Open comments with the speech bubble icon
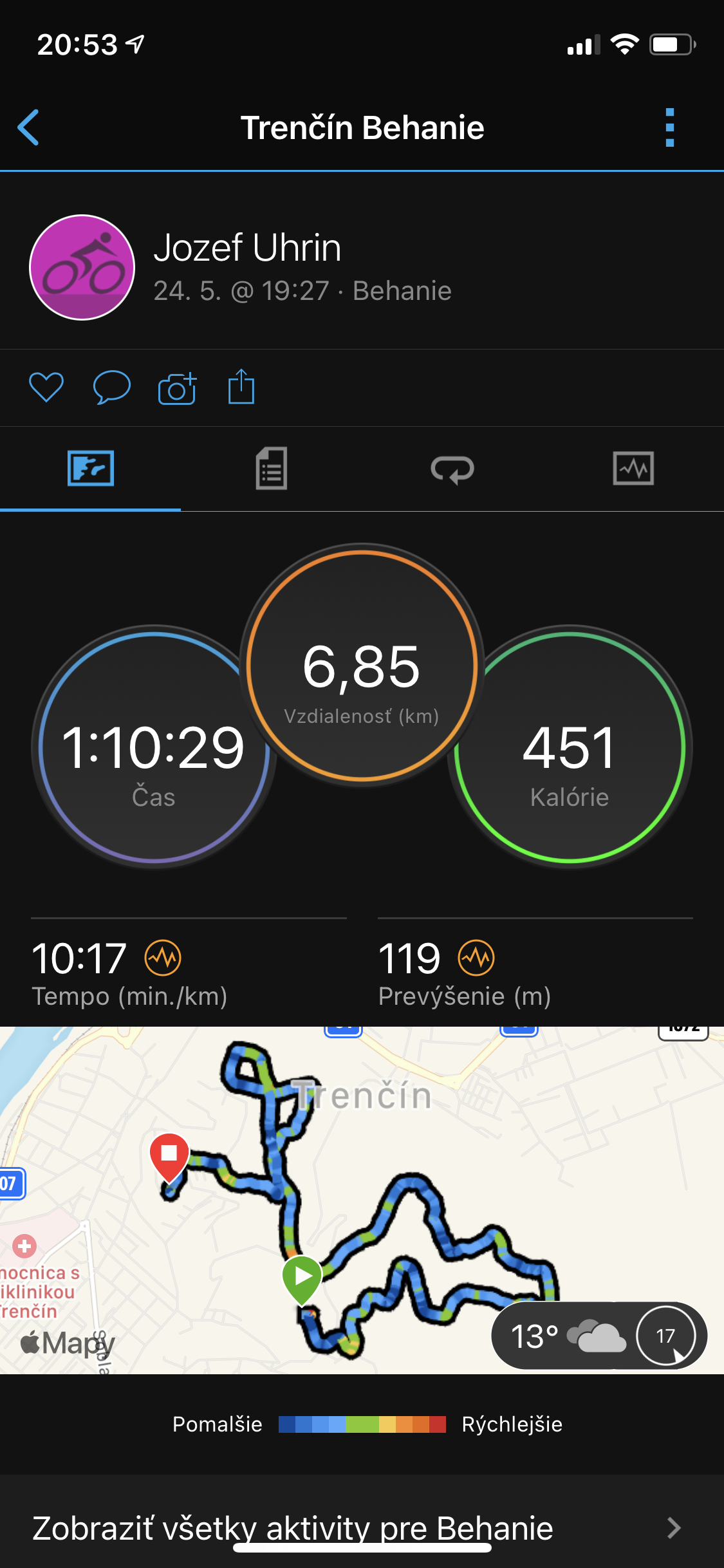The image size is (724, 1568). click(112, 387)
